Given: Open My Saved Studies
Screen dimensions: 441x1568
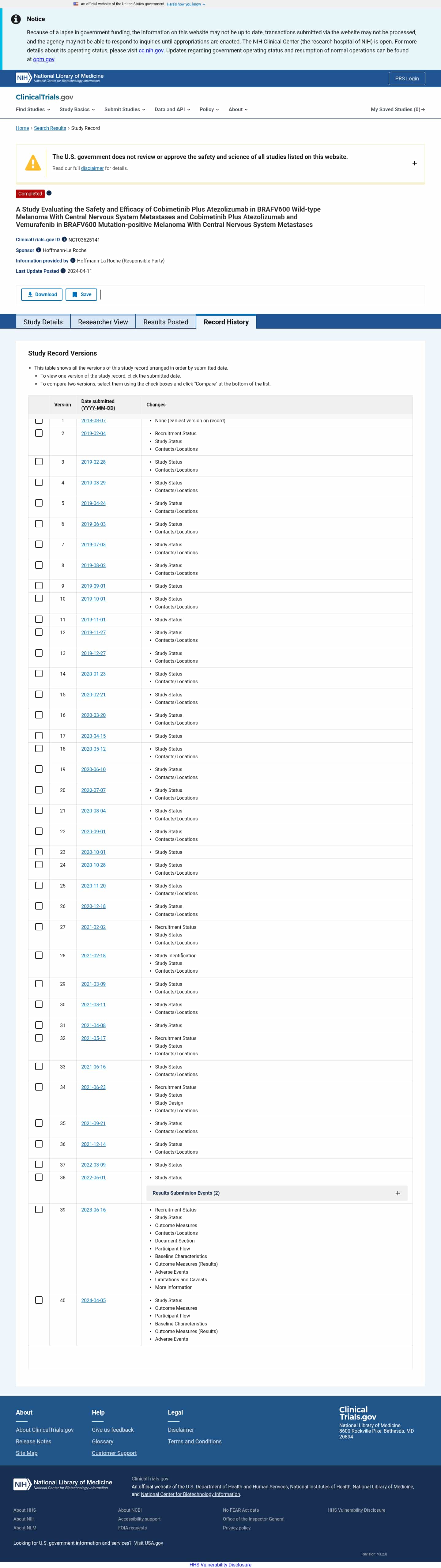Looking at the screenshot, I should coord(397,110).
